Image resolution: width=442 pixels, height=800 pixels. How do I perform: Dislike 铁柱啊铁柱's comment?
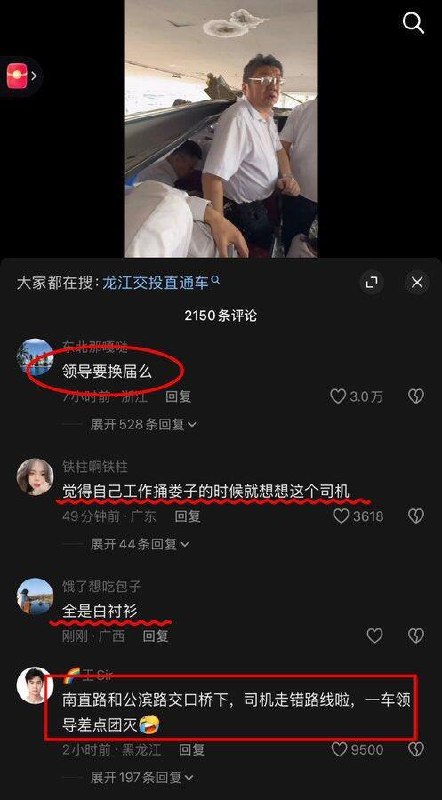tap(416, 516)
